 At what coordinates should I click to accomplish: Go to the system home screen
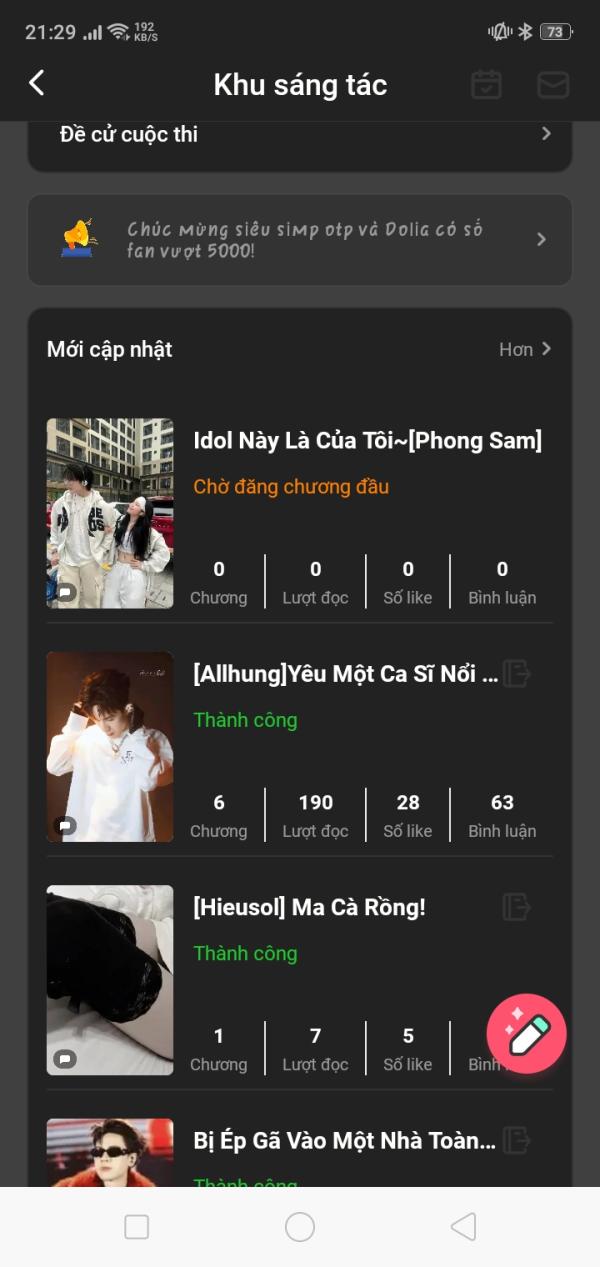[300, 1227]
